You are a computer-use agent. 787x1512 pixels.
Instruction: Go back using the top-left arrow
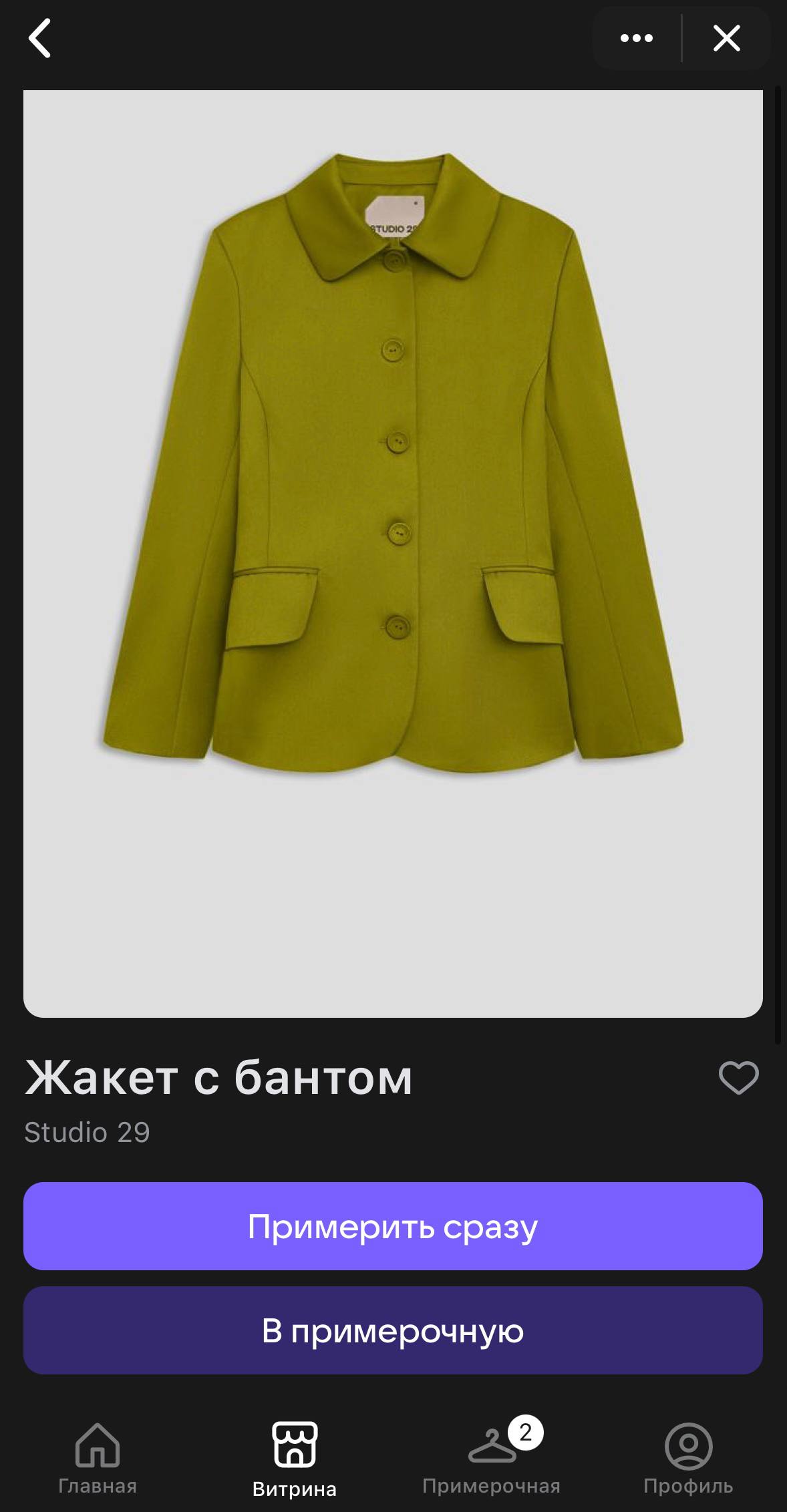click(40, 38)
